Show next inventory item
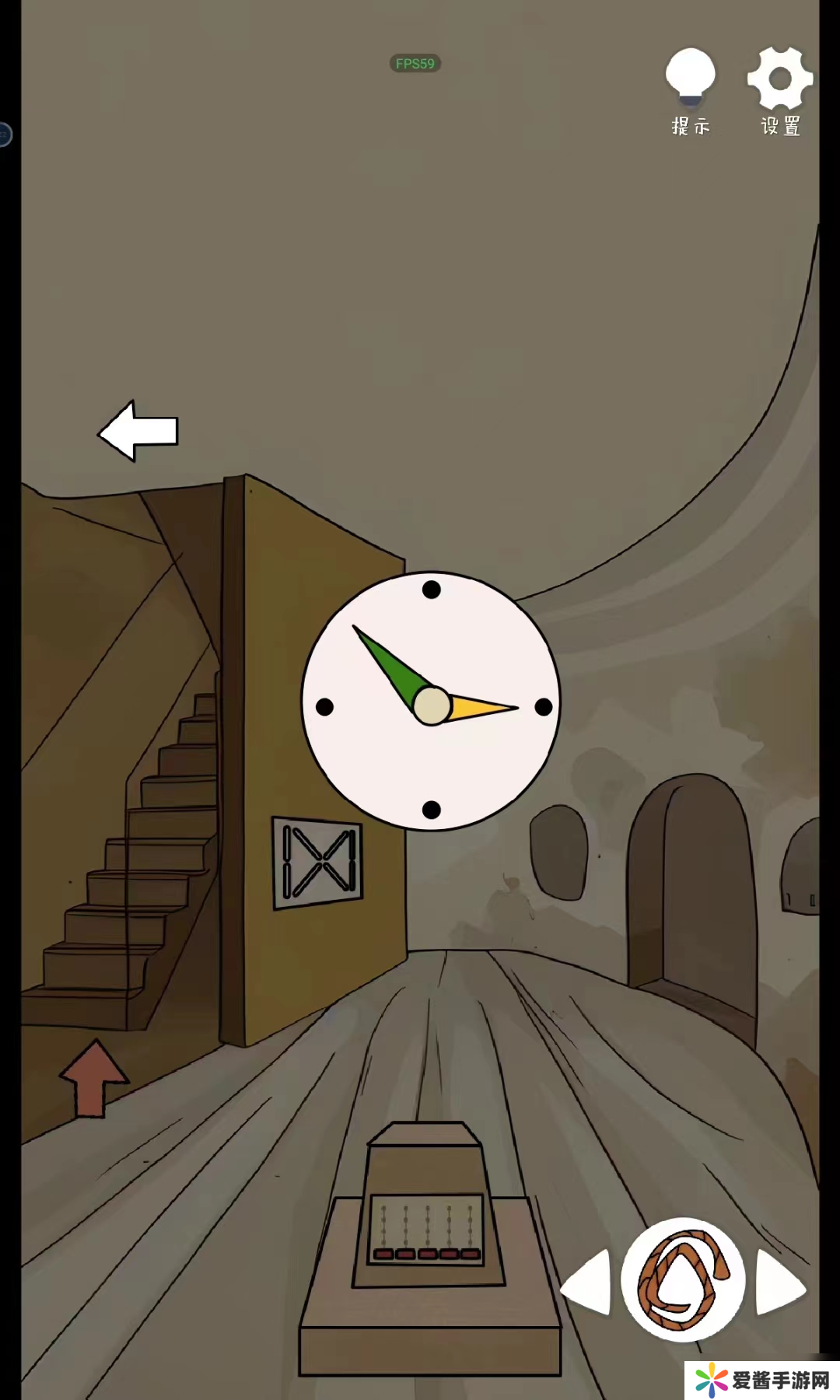This screenshot has height=1400, width=840. pos(779,1283)
